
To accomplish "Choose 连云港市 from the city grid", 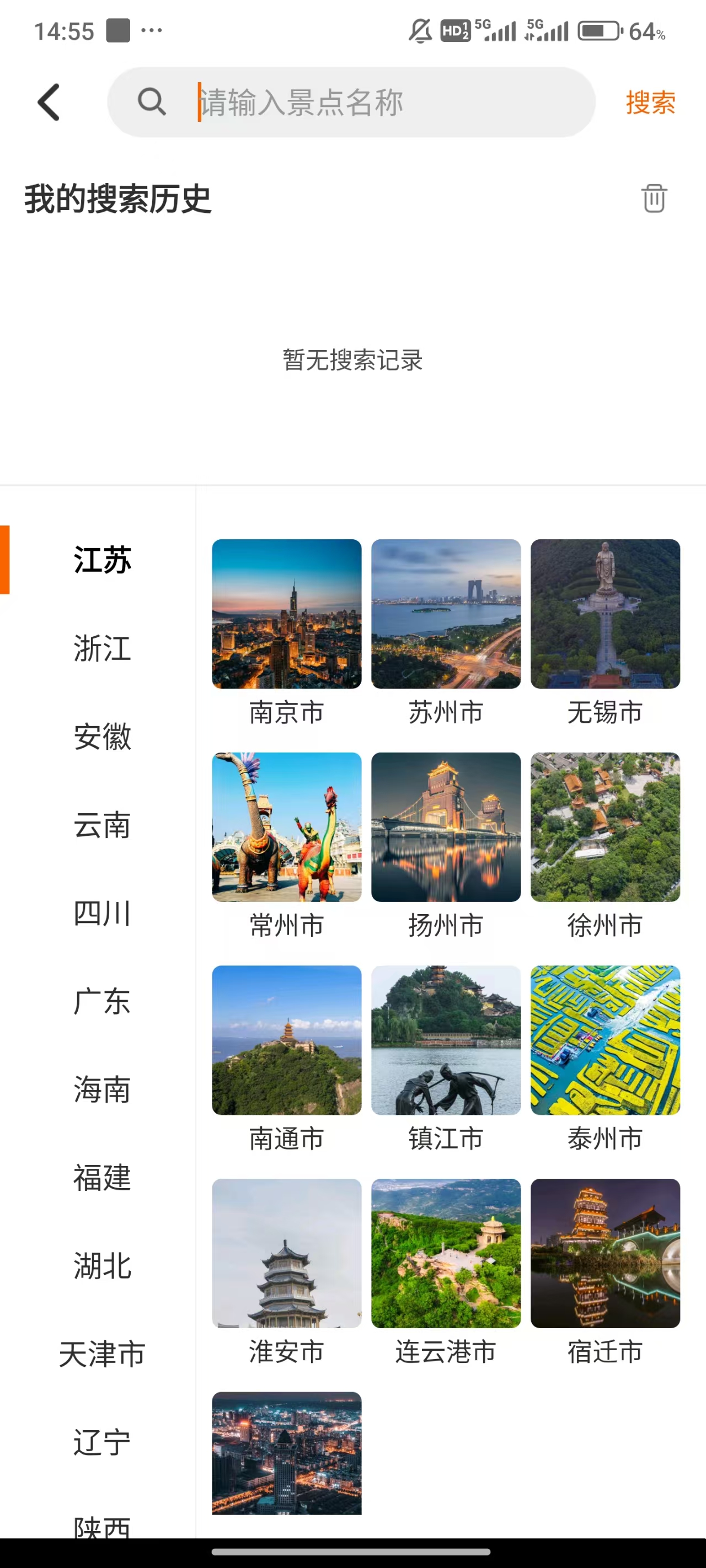I will coord(446,1253).
